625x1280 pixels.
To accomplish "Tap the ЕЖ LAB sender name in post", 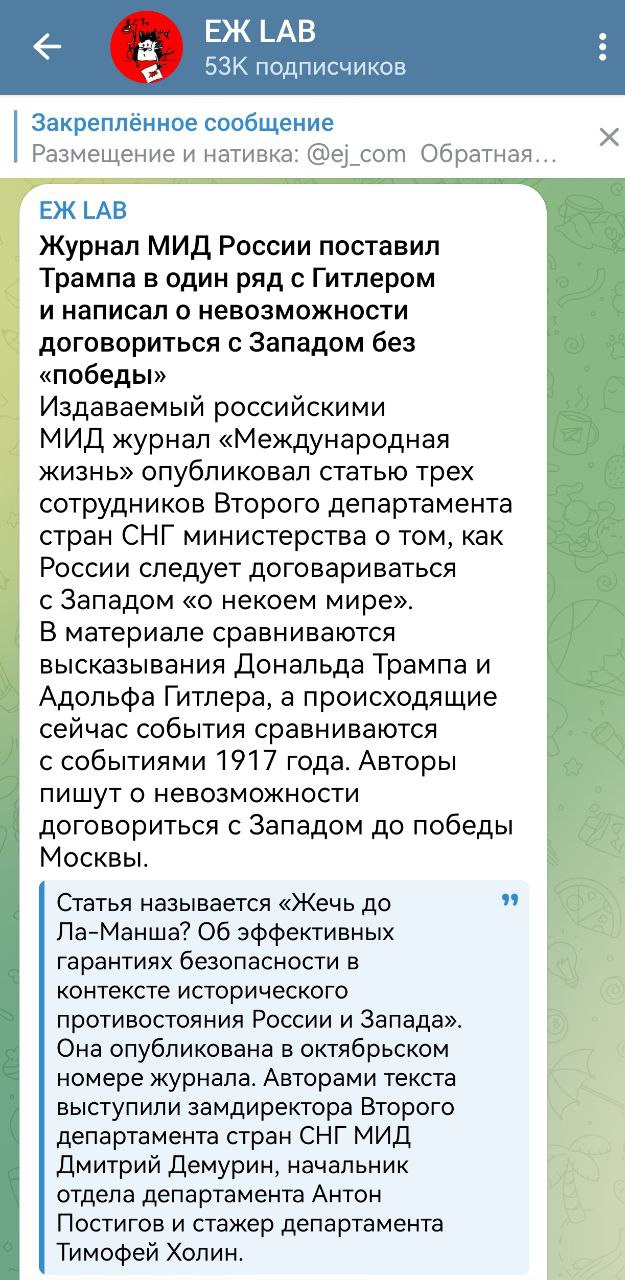I will (84, 210).
